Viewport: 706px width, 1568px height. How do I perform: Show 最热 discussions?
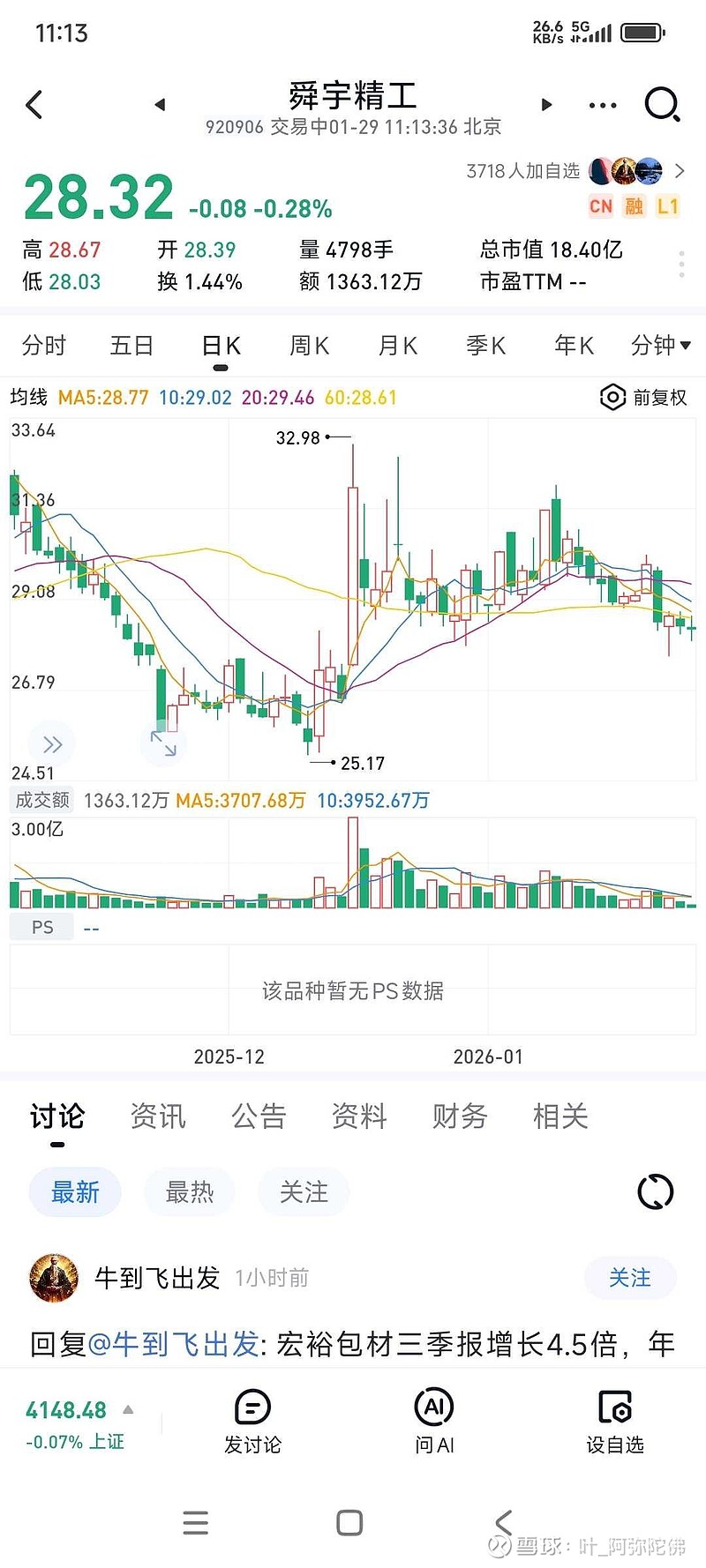pos(190,1192)
